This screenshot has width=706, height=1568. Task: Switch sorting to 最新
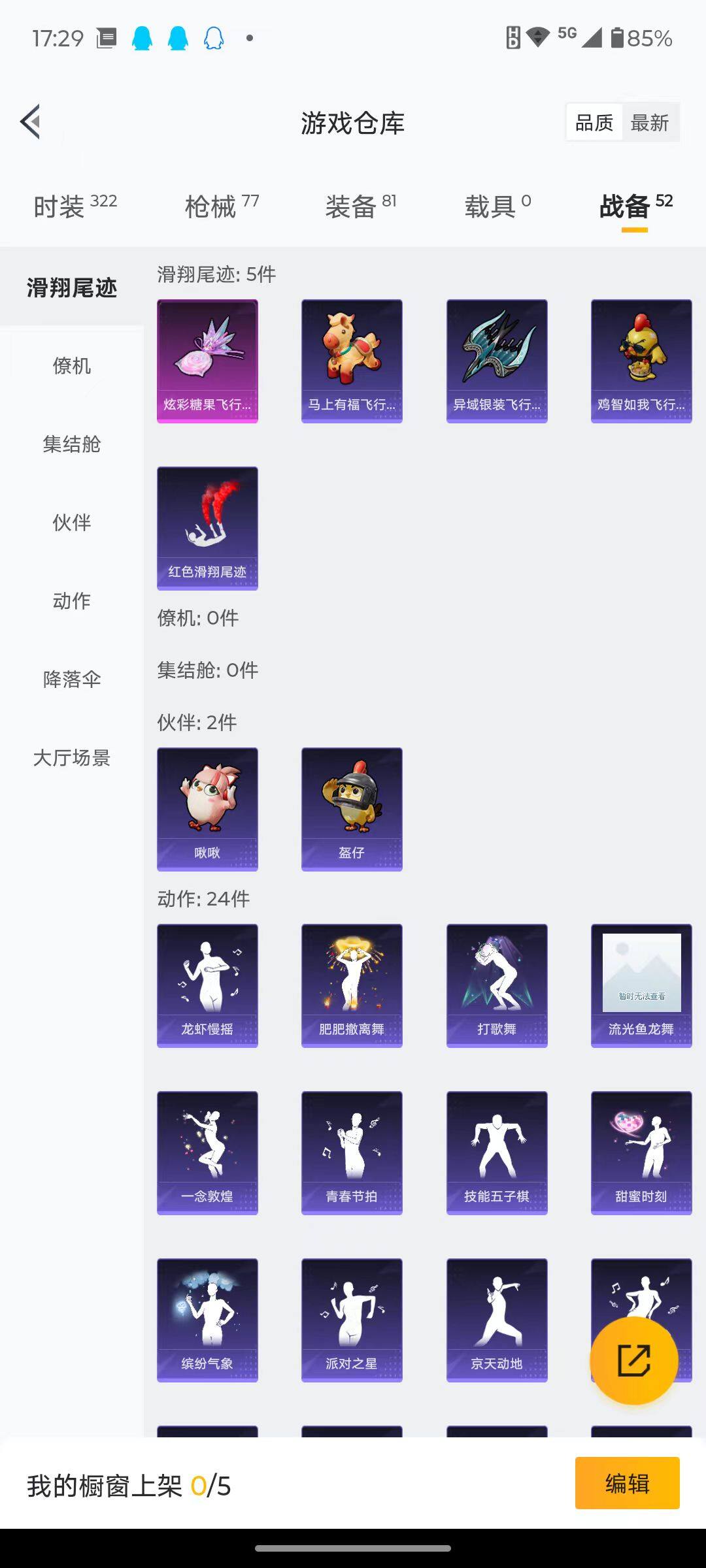[651, 122]
